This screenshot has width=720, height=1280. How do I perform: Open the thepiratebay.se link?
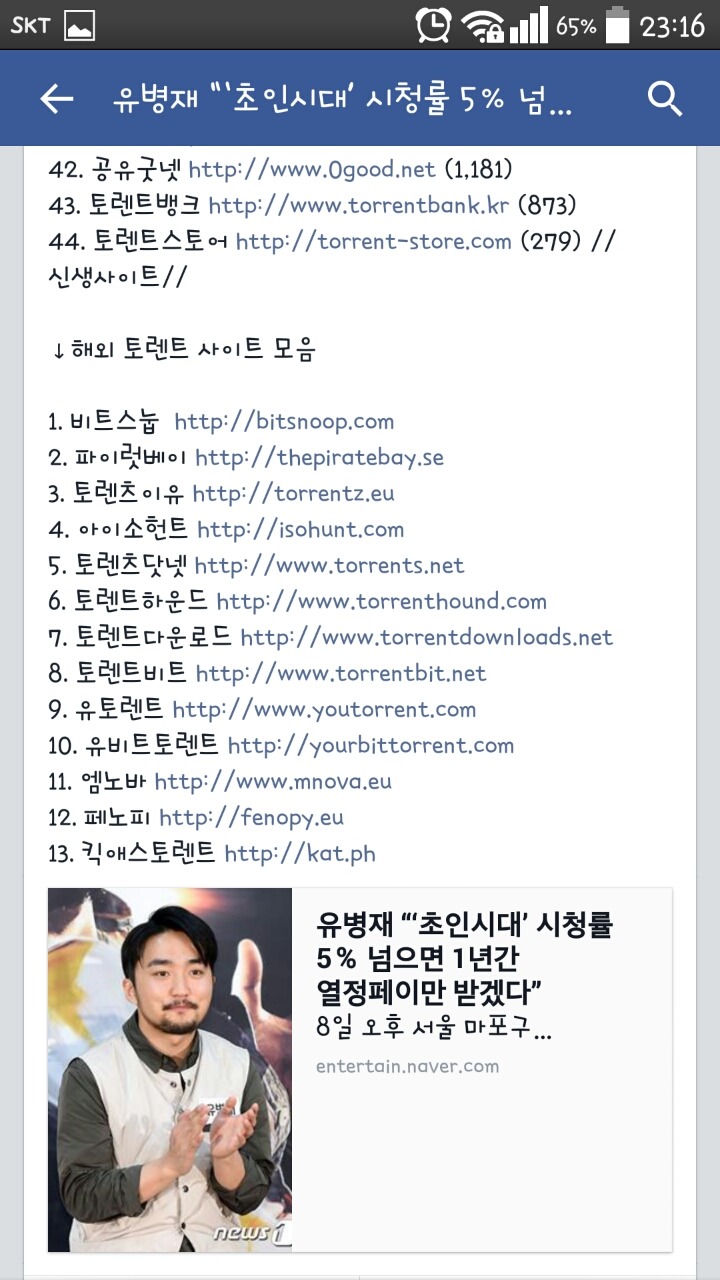(x=319, y=458)
